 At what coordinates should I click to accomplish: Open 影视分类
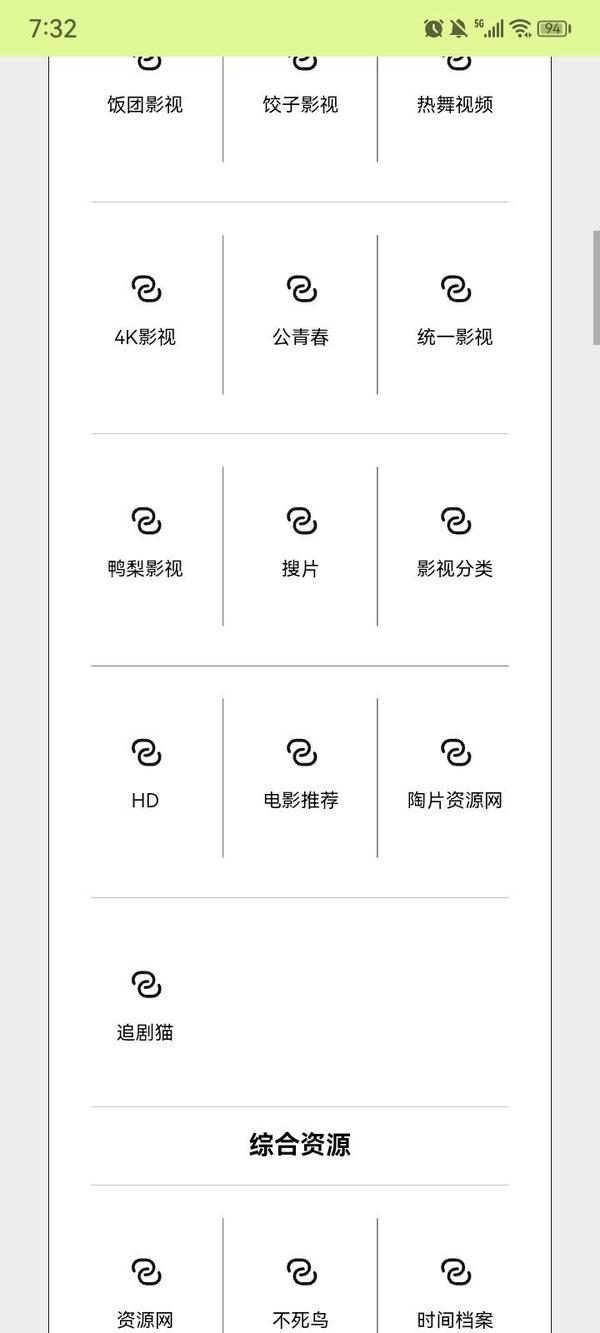pos(455,546)
